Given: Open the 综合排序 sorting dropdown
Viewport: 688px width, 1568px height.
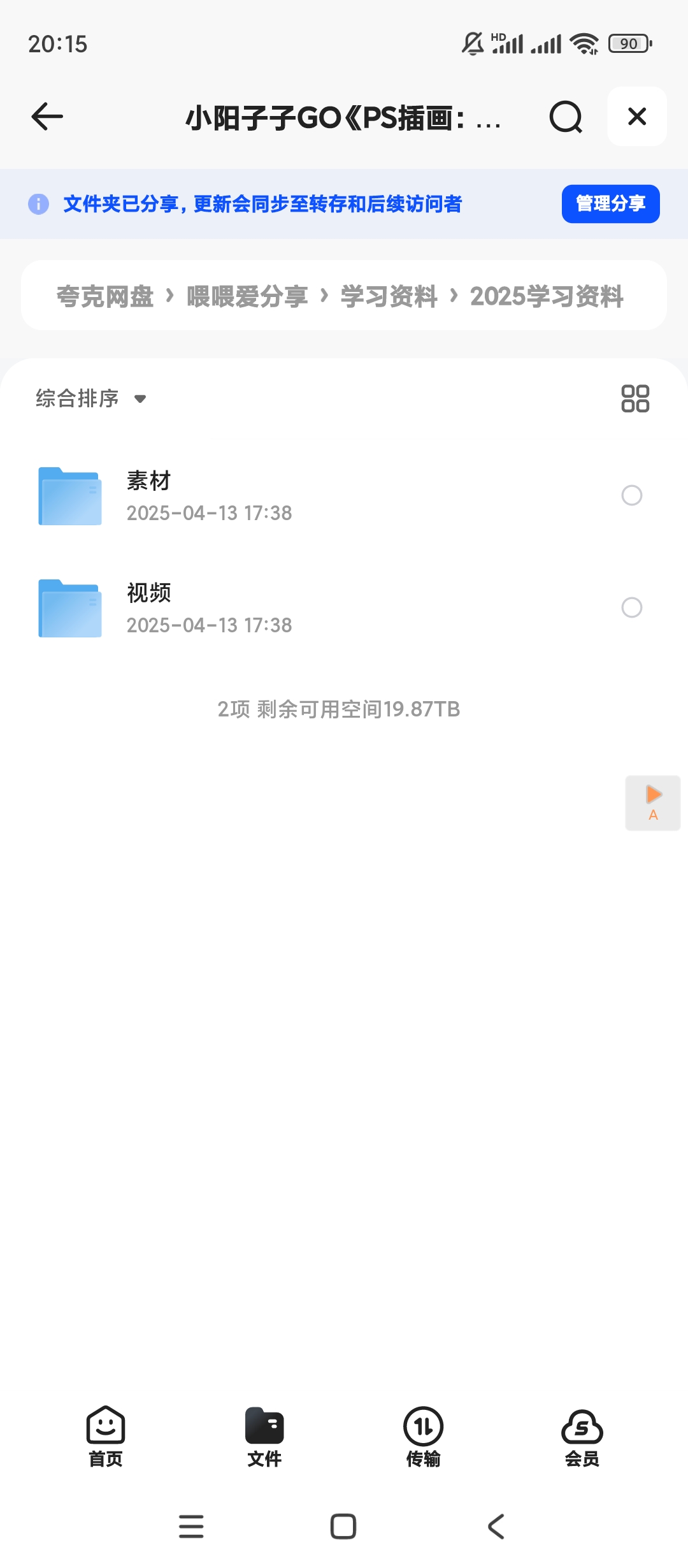Looking at the screenshot, I should (89, 398).
